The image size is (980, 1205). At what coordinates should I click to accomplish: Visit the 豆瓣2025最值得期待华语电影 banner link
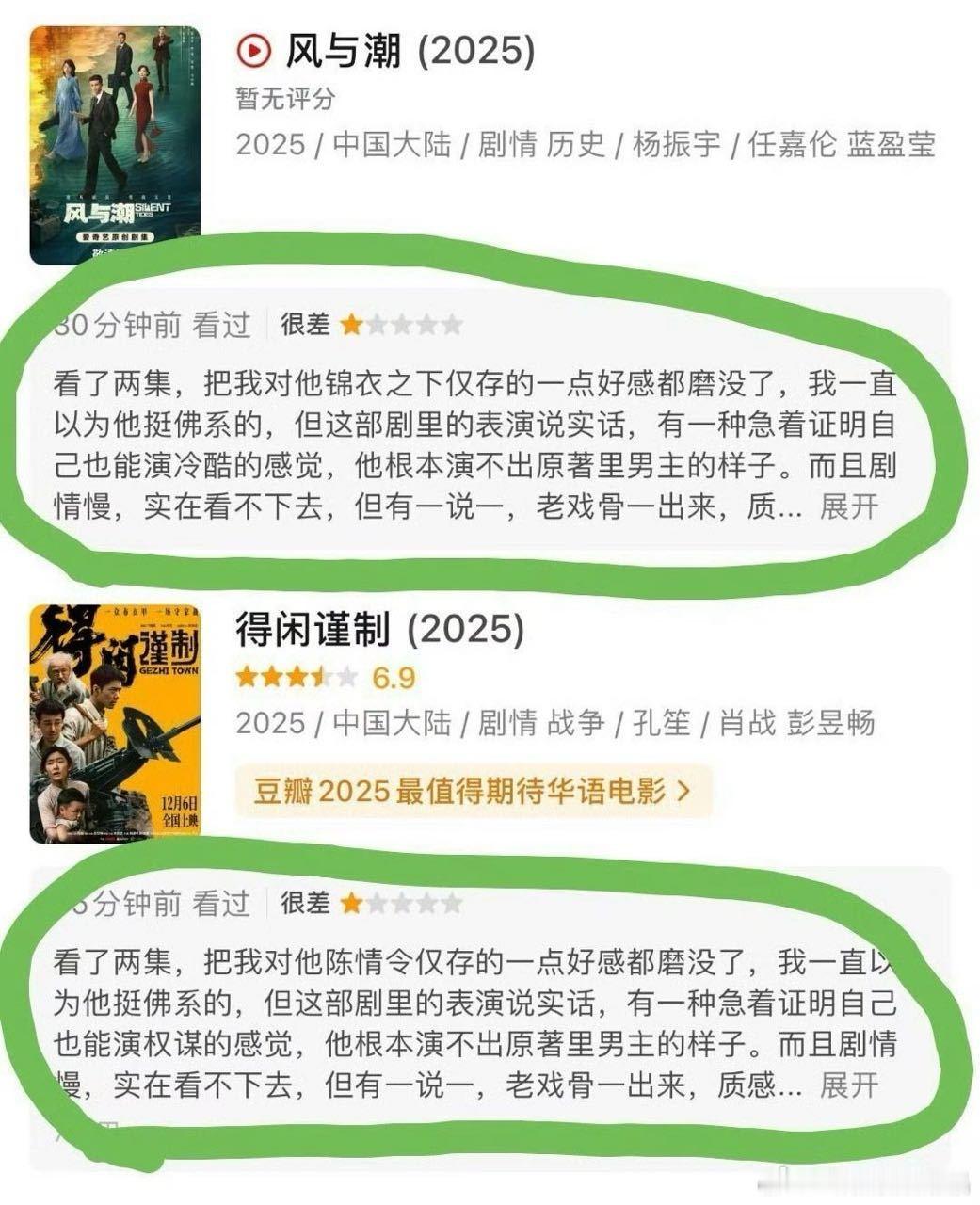471,793
